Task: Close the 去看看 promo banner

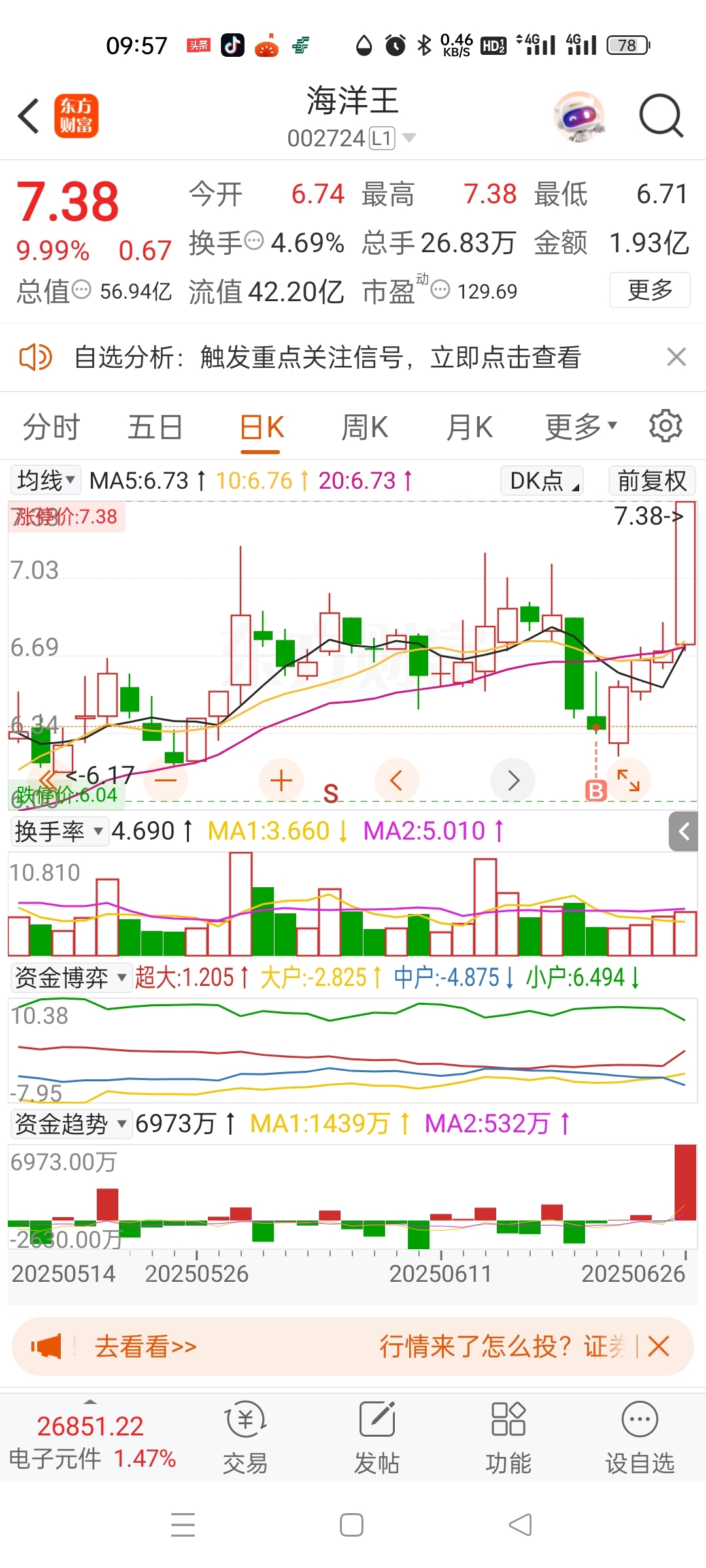Action: coord(658,1347)
